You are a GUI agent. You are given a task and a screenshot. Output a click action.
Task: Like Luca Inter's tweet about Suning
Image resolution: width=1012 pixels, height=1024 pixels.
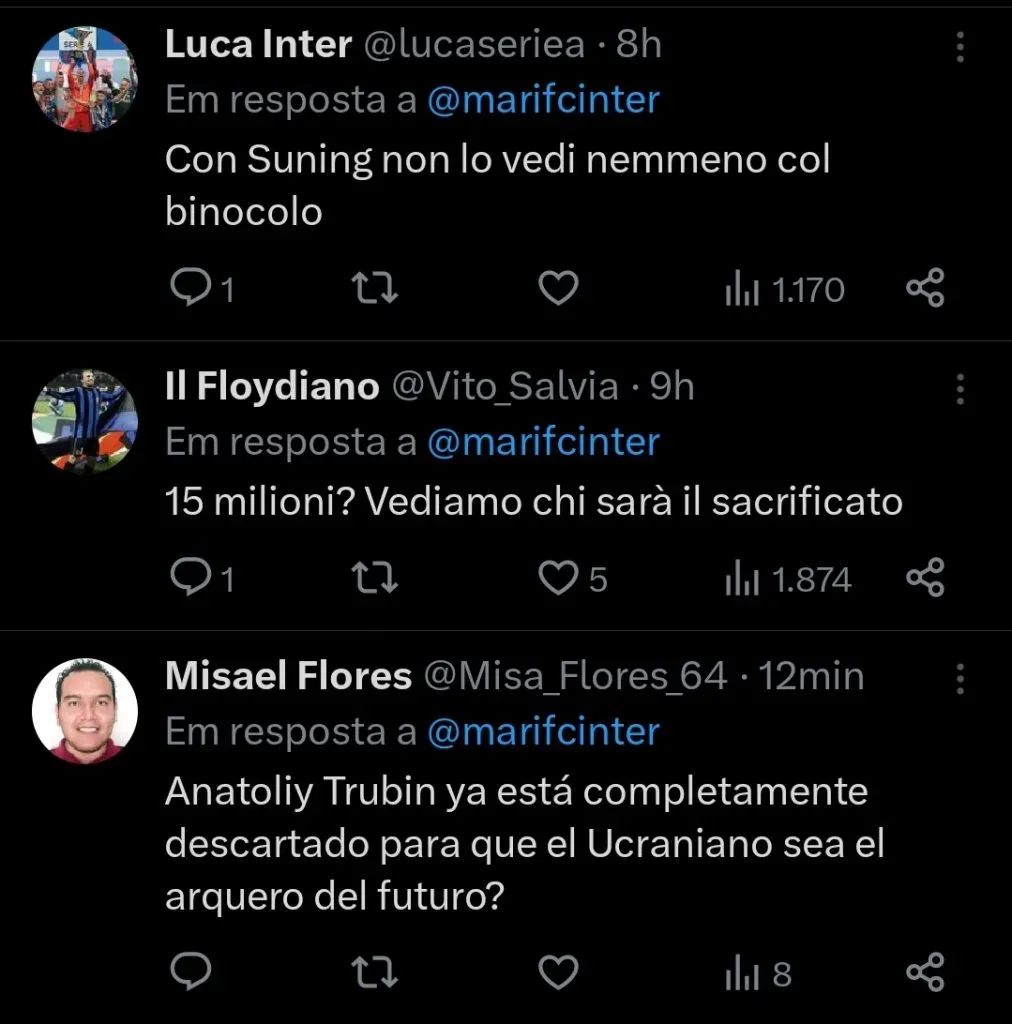coord(558,289)
